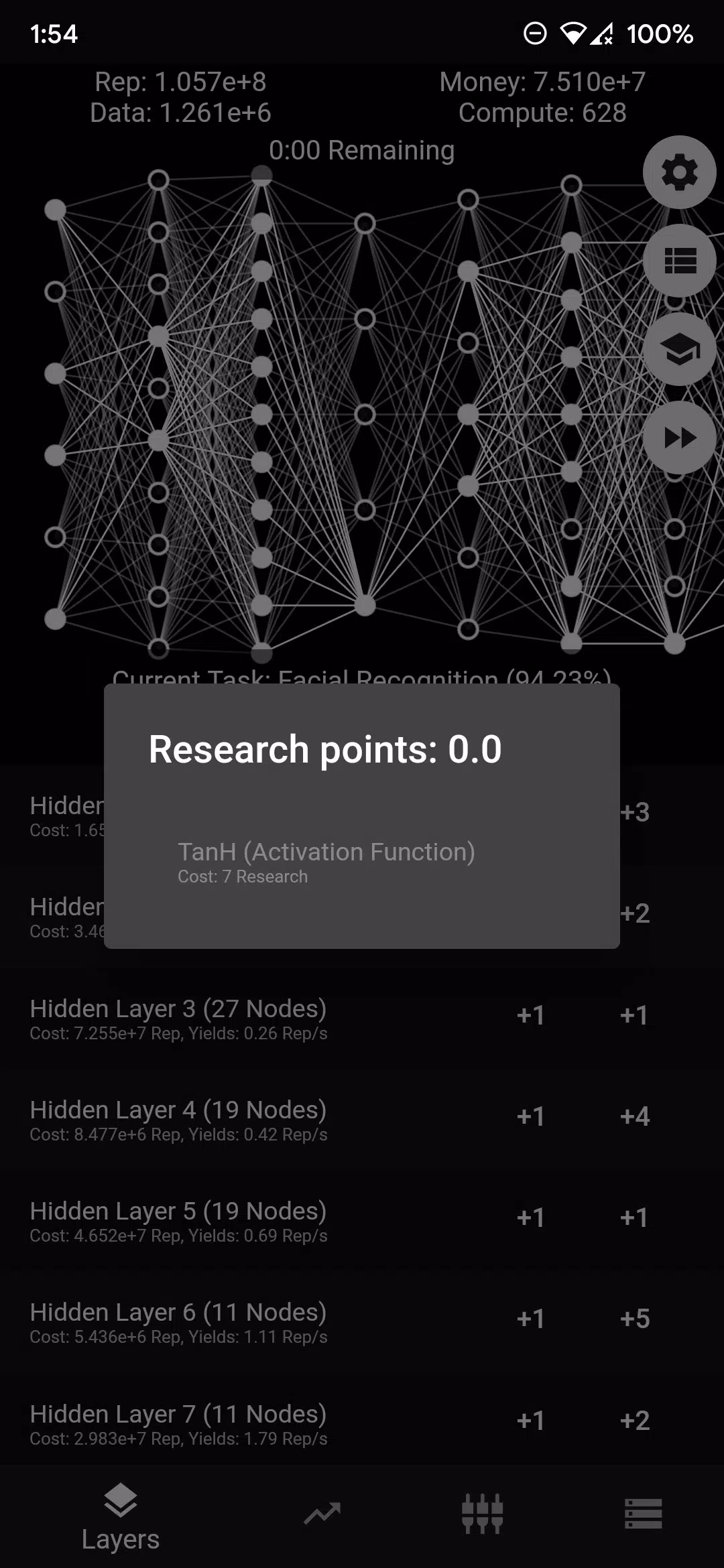Tap the Compute counter at the top

point(543,113)
